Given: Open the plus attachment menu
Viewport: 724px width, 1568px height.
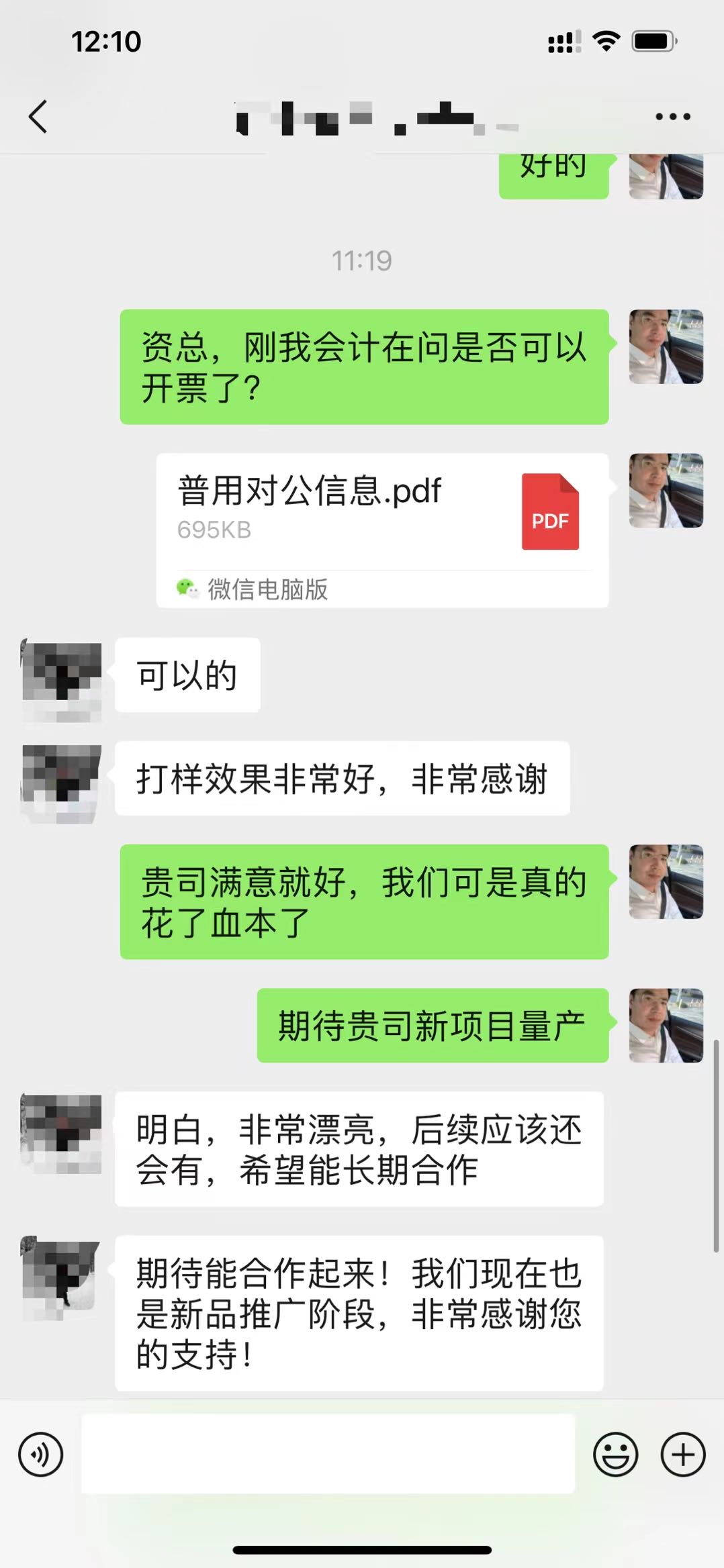Looking at the screenshot, I should 683,1455.
